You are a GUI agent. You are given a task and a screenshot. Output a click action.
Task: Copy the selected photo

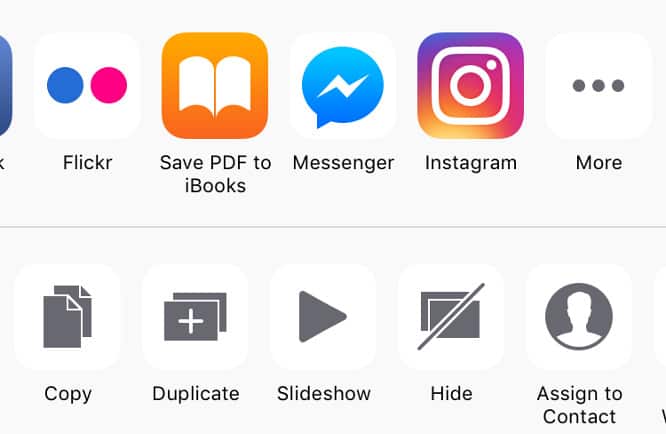[68, 317]
